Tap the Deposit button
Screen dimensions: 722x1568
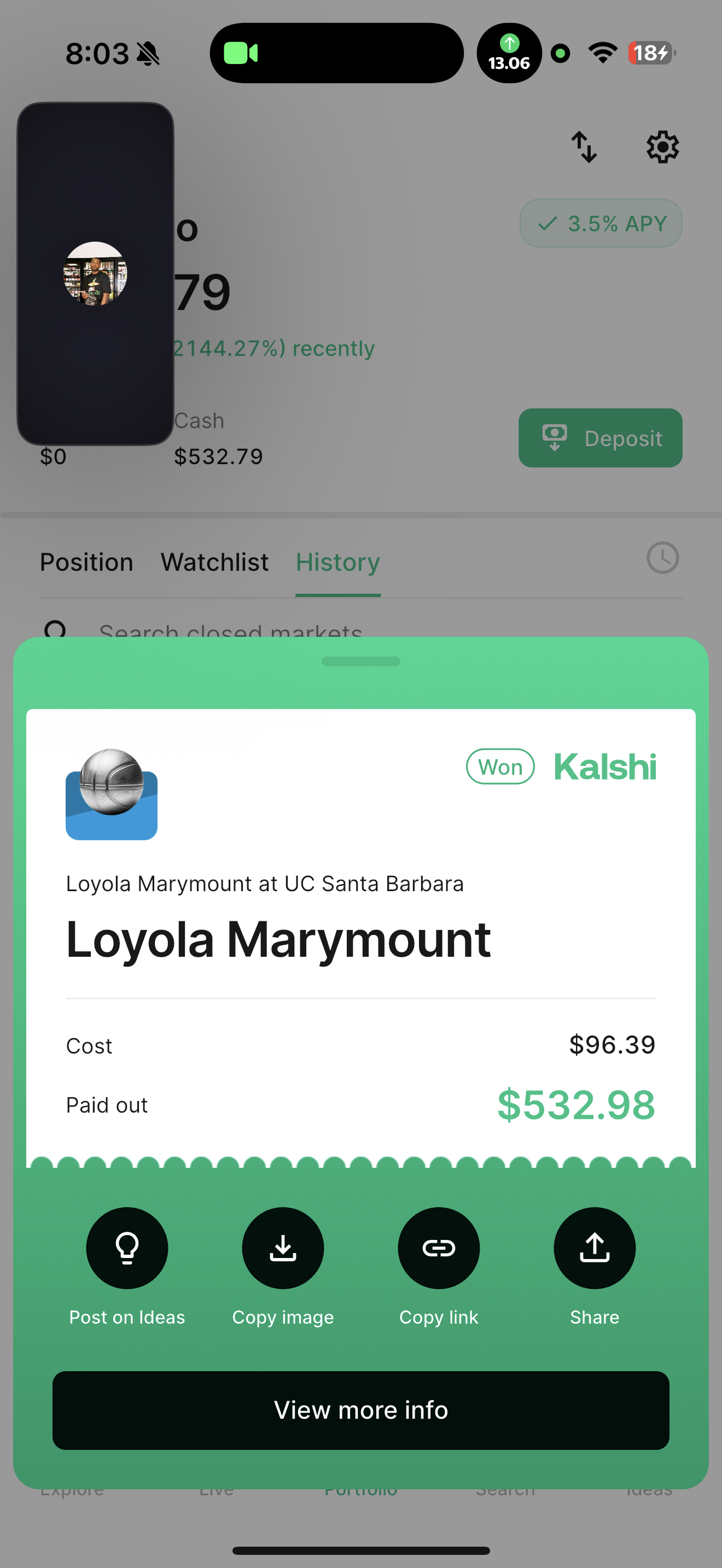[x=599, y=438]
